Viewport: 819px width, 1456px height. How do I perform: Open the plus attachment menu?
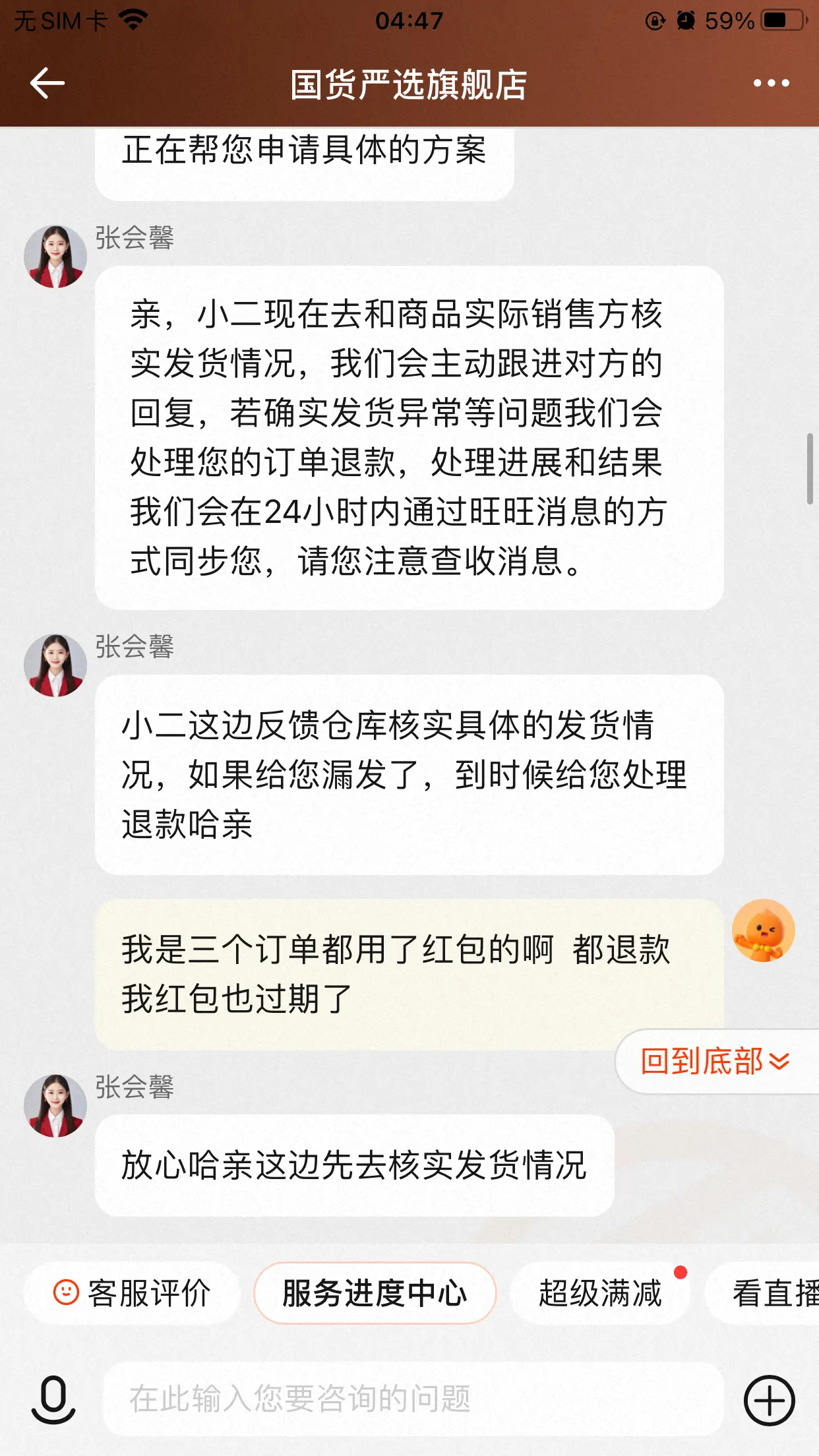pyautogui.click(x=770, y=1400)
